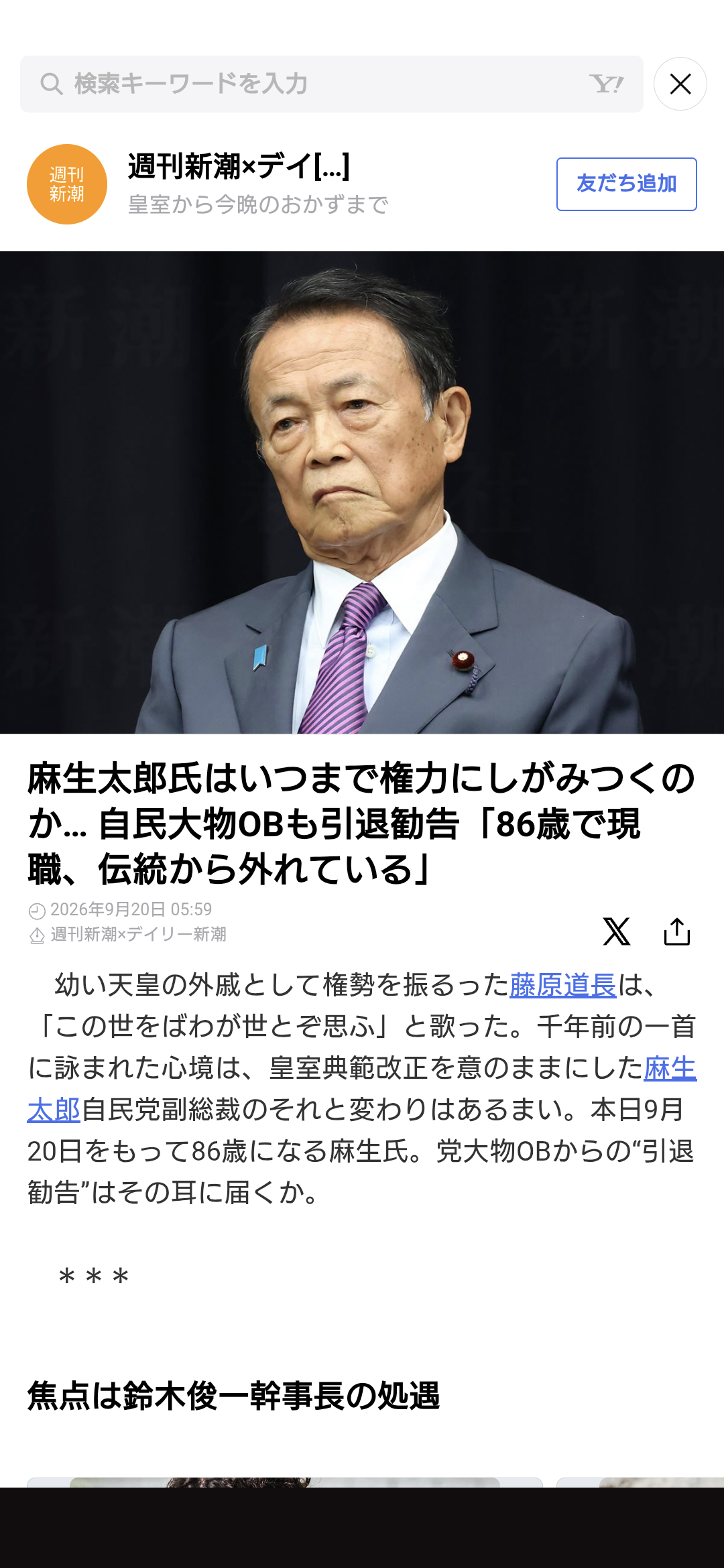Share the article on X

coord(616,931)
